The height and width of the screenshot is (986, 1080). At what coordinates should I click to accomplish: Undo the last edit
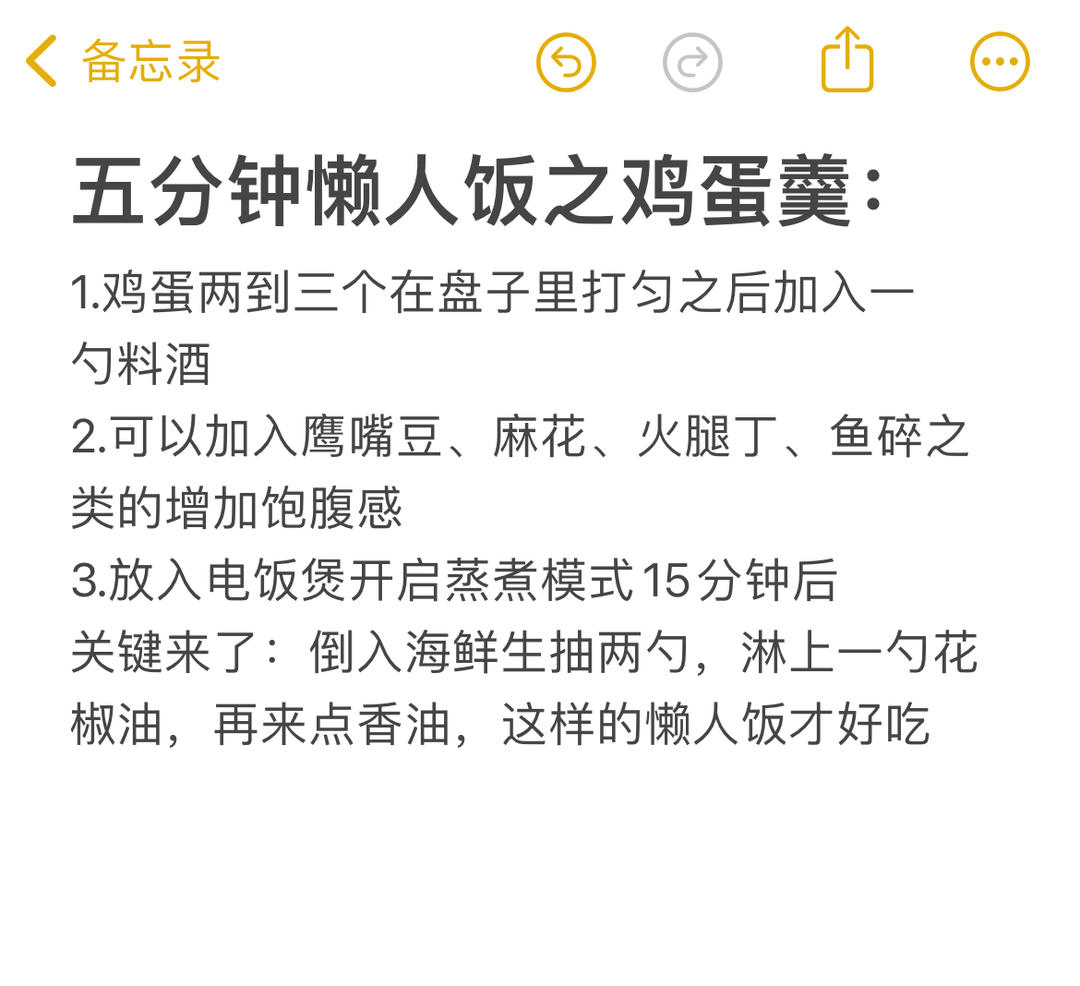(x=566, y=62)
